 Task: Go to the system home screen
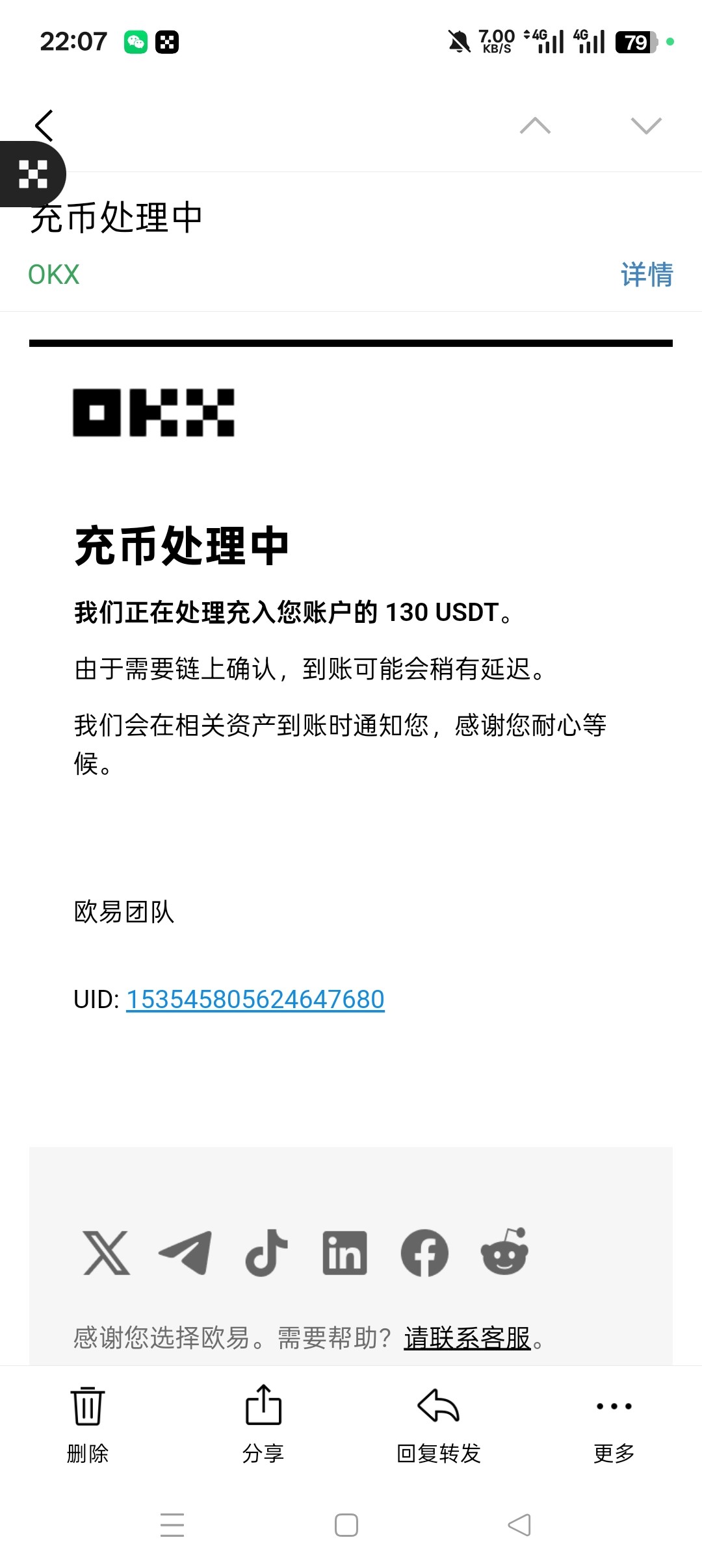(346, 1524)
